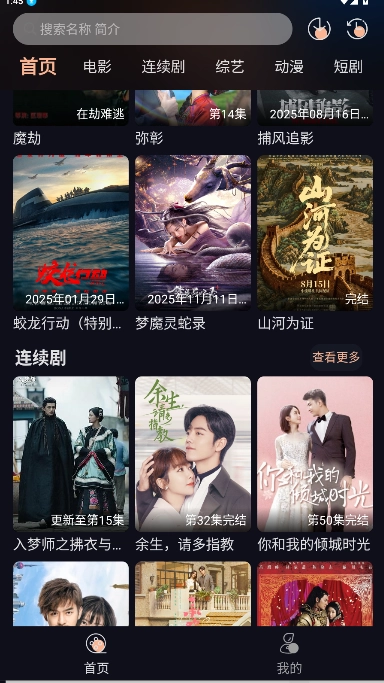
Task: Open 余生，请多指教 series
Action: click(193, 453)
